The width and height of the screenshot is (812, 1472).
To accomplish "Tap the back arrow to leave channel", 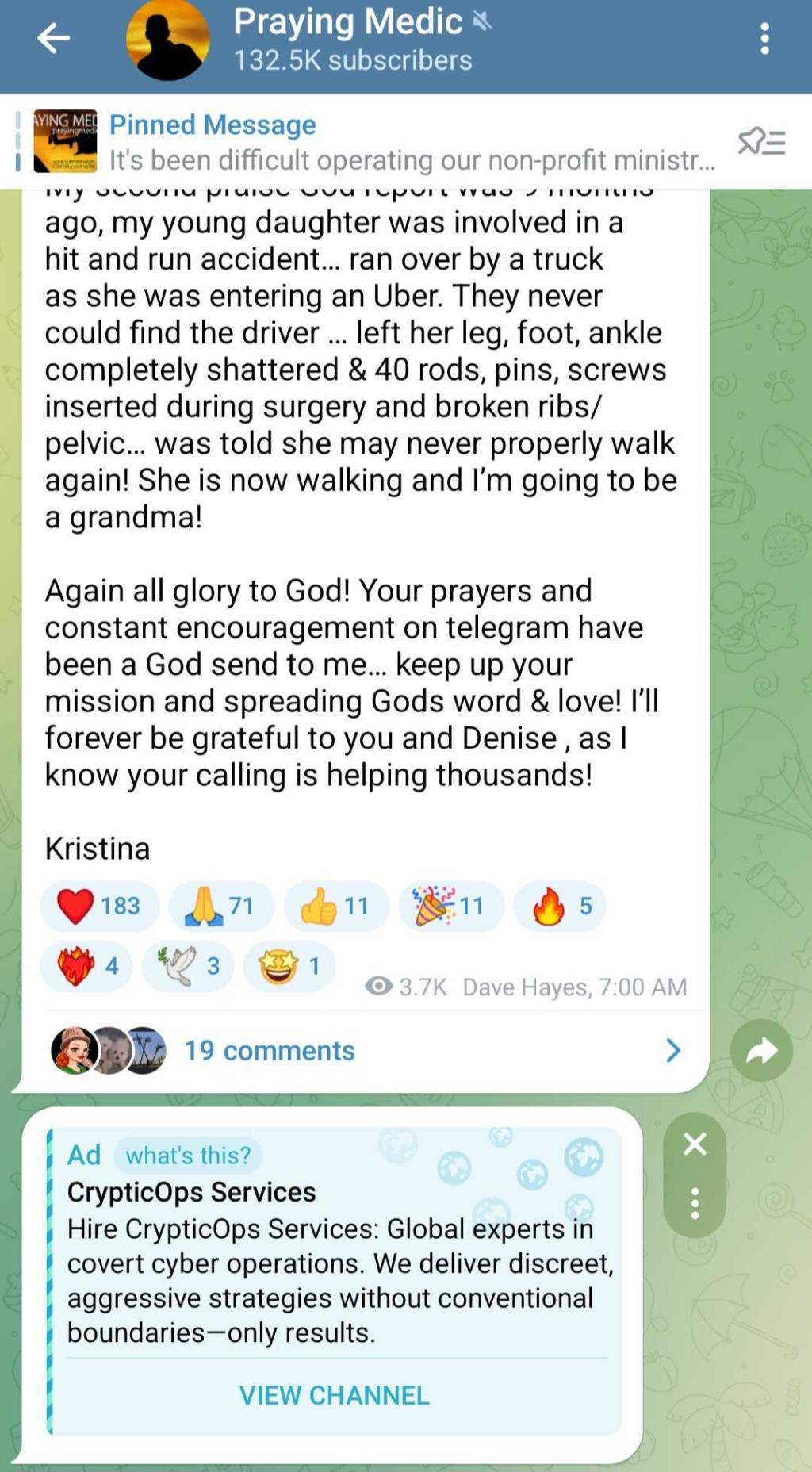I will coord(52,38).
